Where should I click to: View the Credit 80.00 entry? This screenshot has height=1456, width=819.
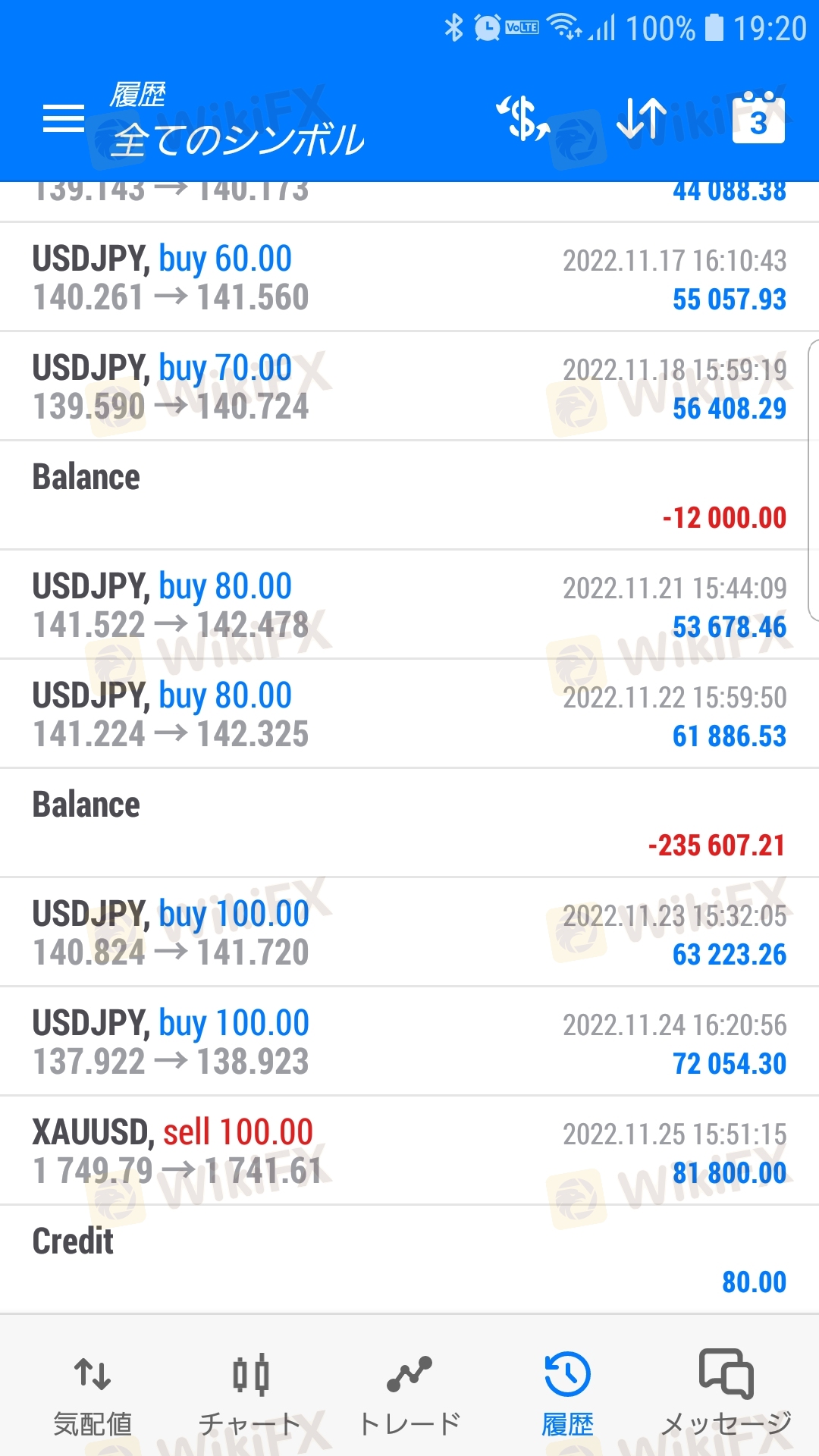(409, 1260)
